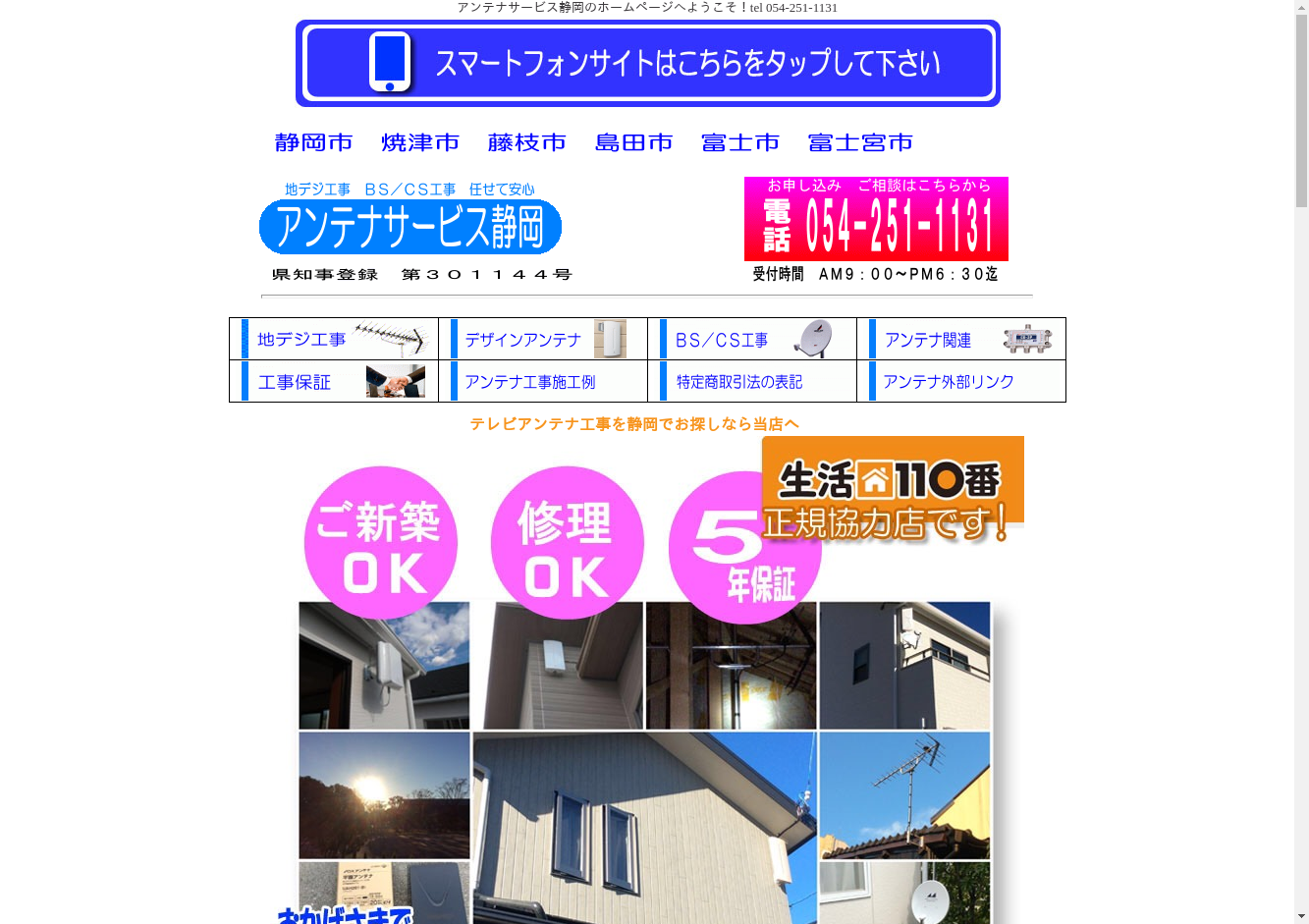This screenshot has height=924, width=1309.
Task: Tap the 生活110番 partner banner
Action: 892,489
